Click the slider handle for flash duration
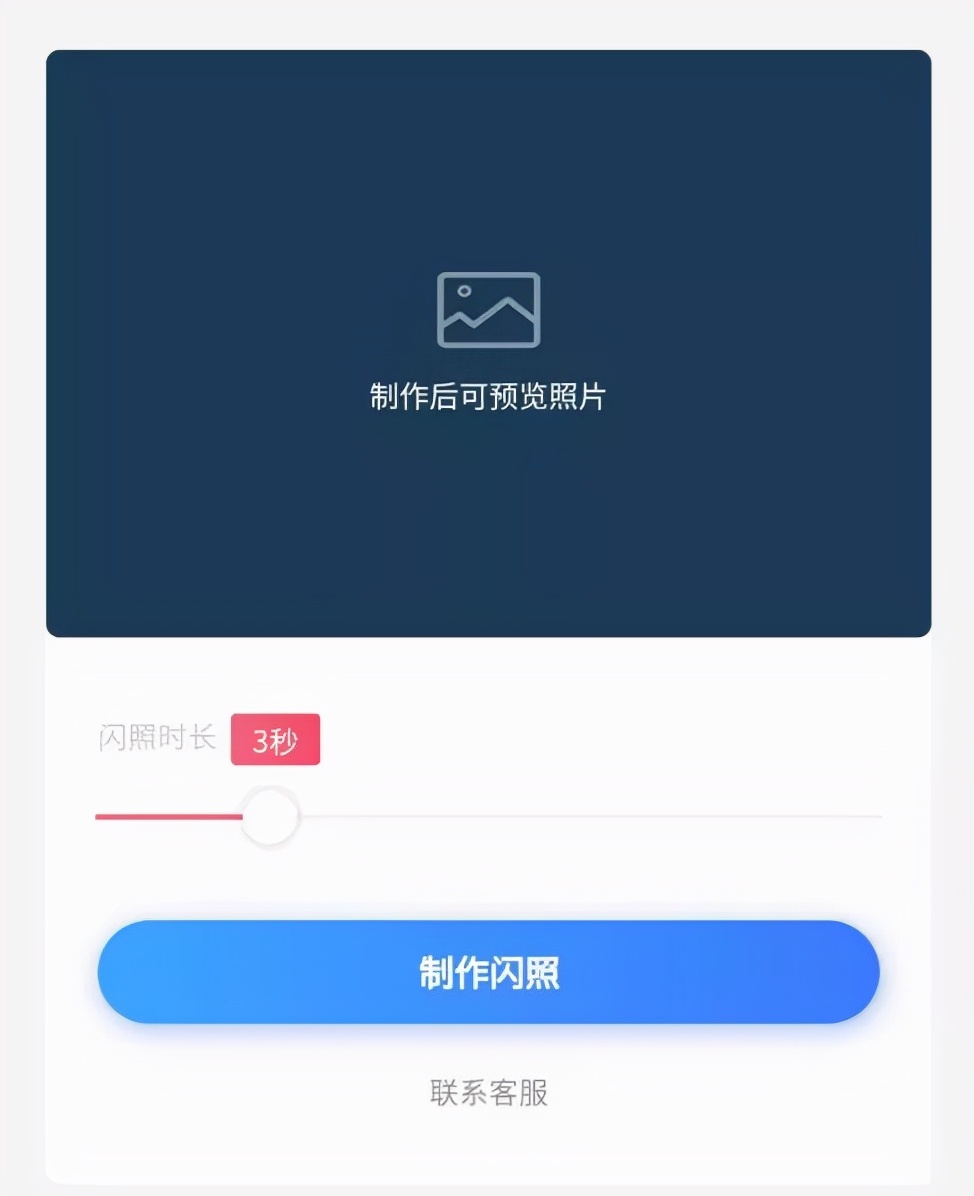Viewport: 974px width, 1196px height. [x=269, y=815]
